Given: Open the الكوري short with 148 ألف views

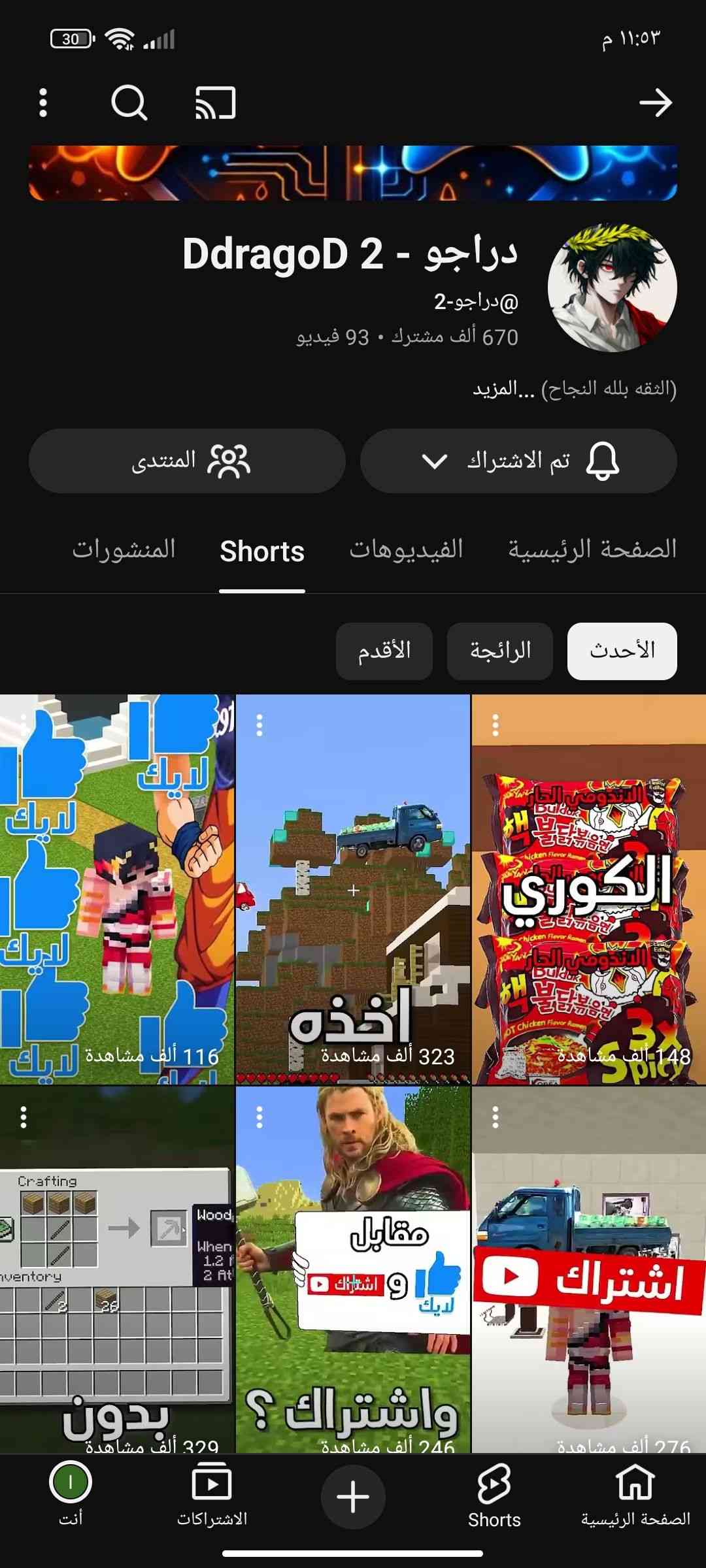Looking at the screenshot, I should tap(588, 889).
